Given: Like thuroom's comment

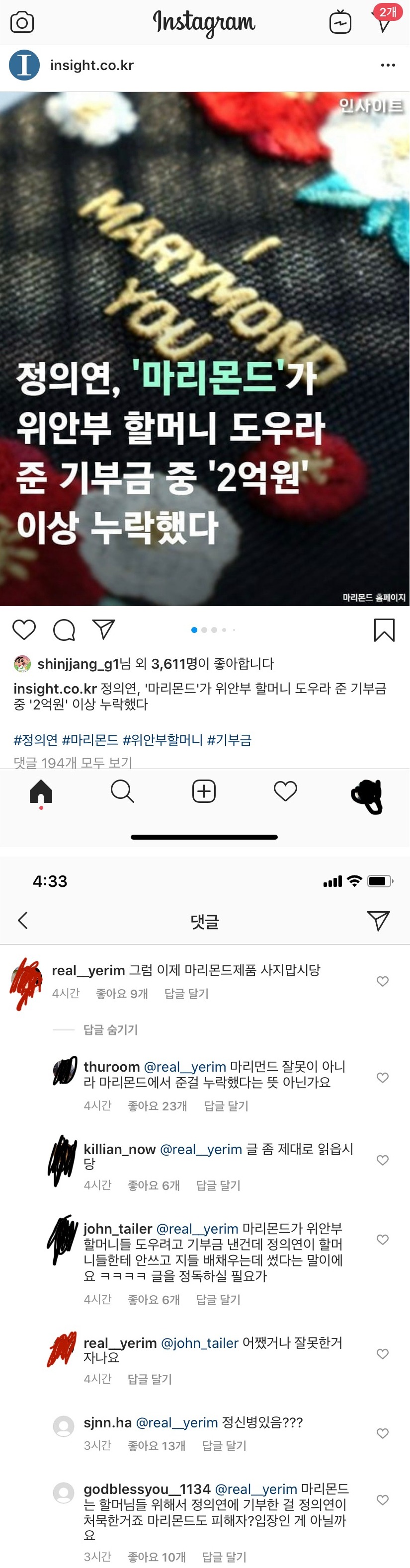Looking at the screenshot, I should click(x=383, y=1078).
